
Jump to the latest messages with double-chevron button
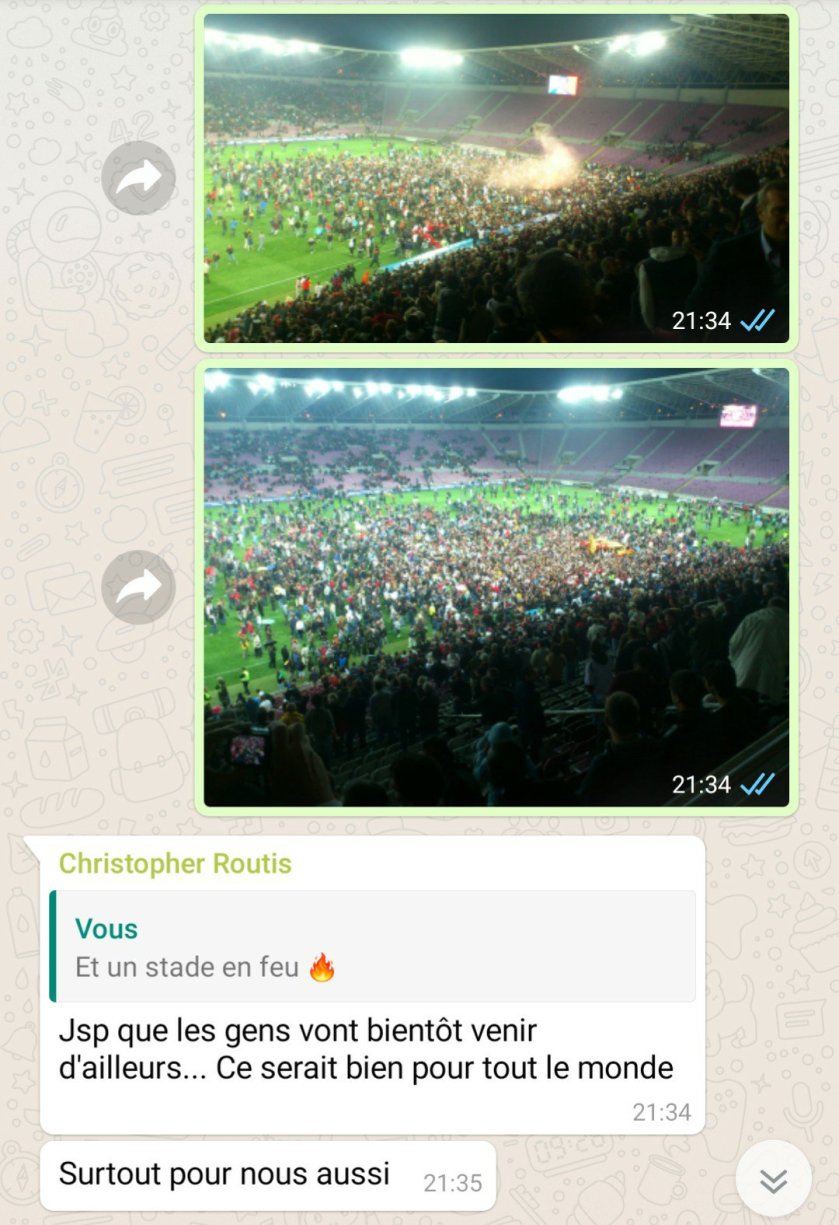pyautogui.click(x=773, y=1181)
